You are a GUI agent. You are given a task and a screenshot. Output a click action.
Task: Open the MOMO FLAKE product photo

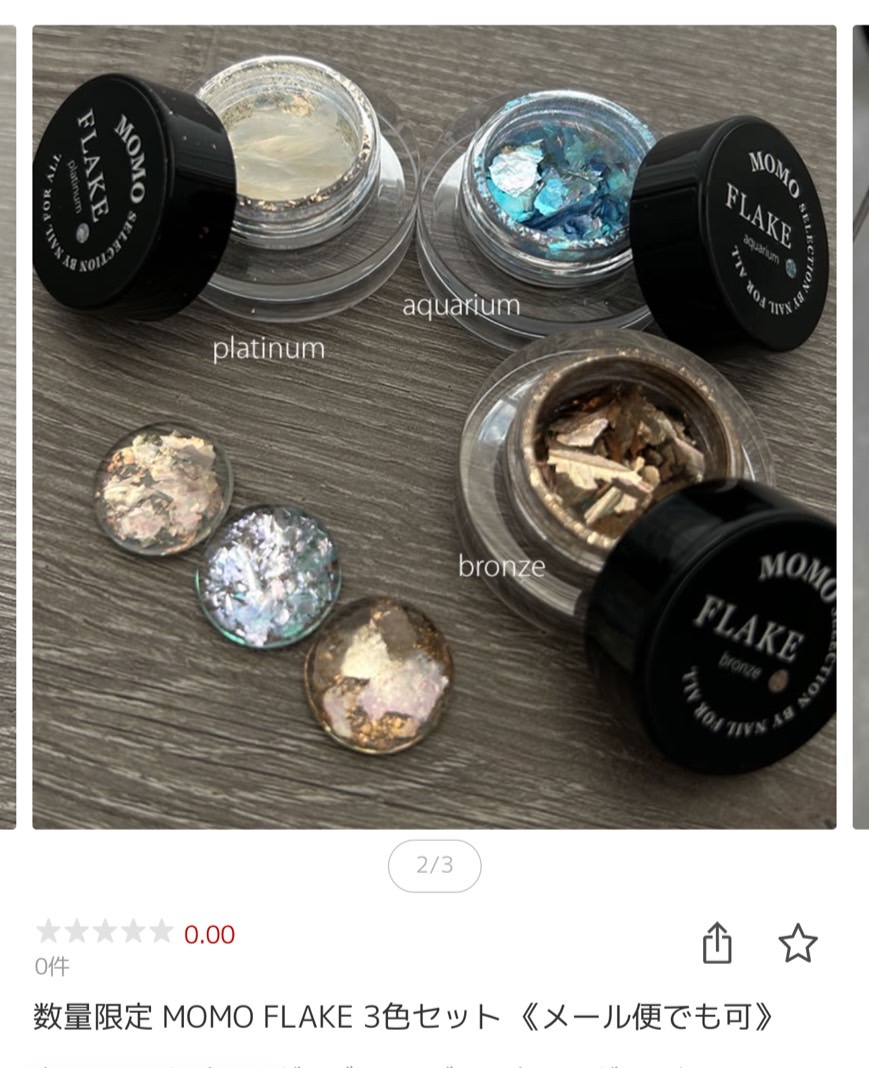click(x=434, y=427)
